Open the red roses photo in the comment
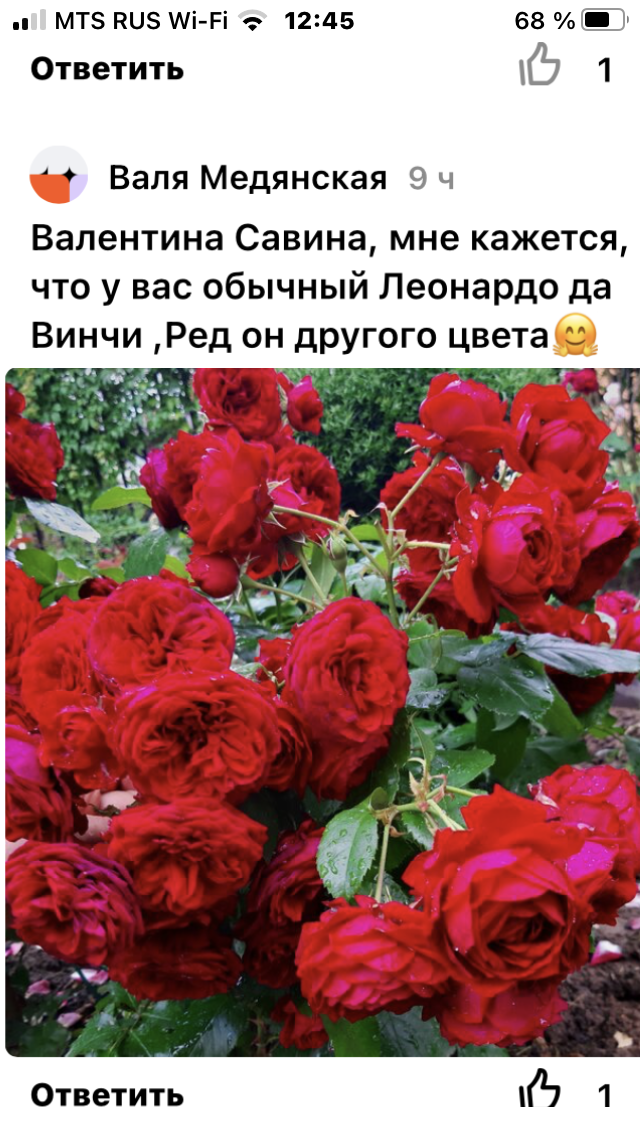Viewport: 640px width, 1136px height. pyautogui.click(x=322, y=712)
